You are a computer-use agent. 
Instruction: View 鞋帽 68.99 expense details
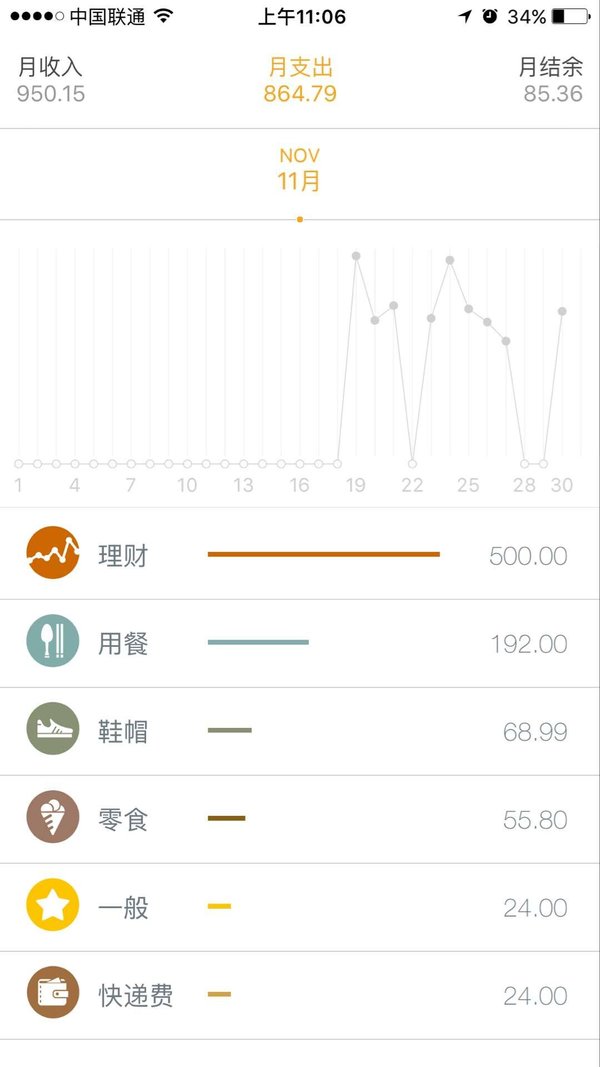click(x=300, y=731)
